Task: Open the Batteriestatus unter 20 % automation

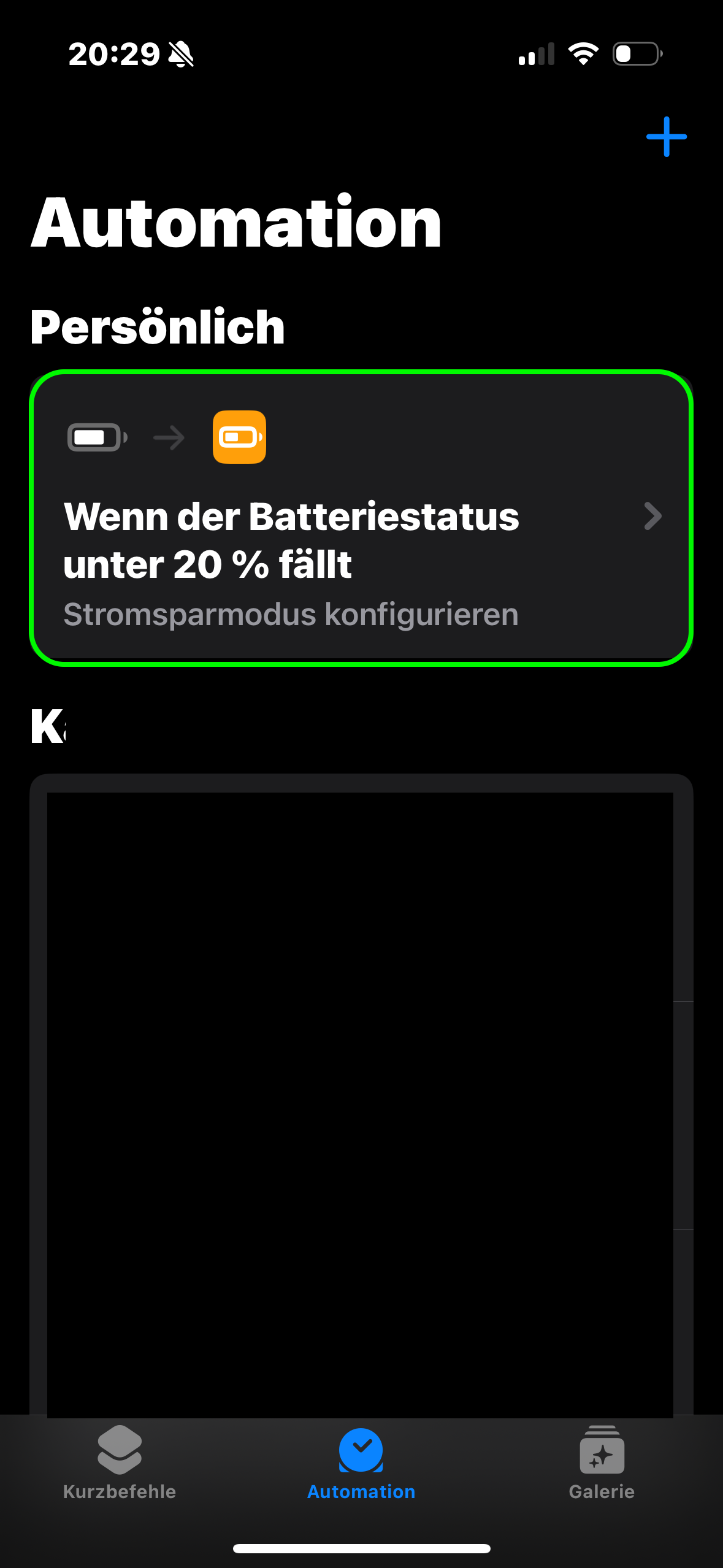Action: pyautogui.click(x=361, y=518)
